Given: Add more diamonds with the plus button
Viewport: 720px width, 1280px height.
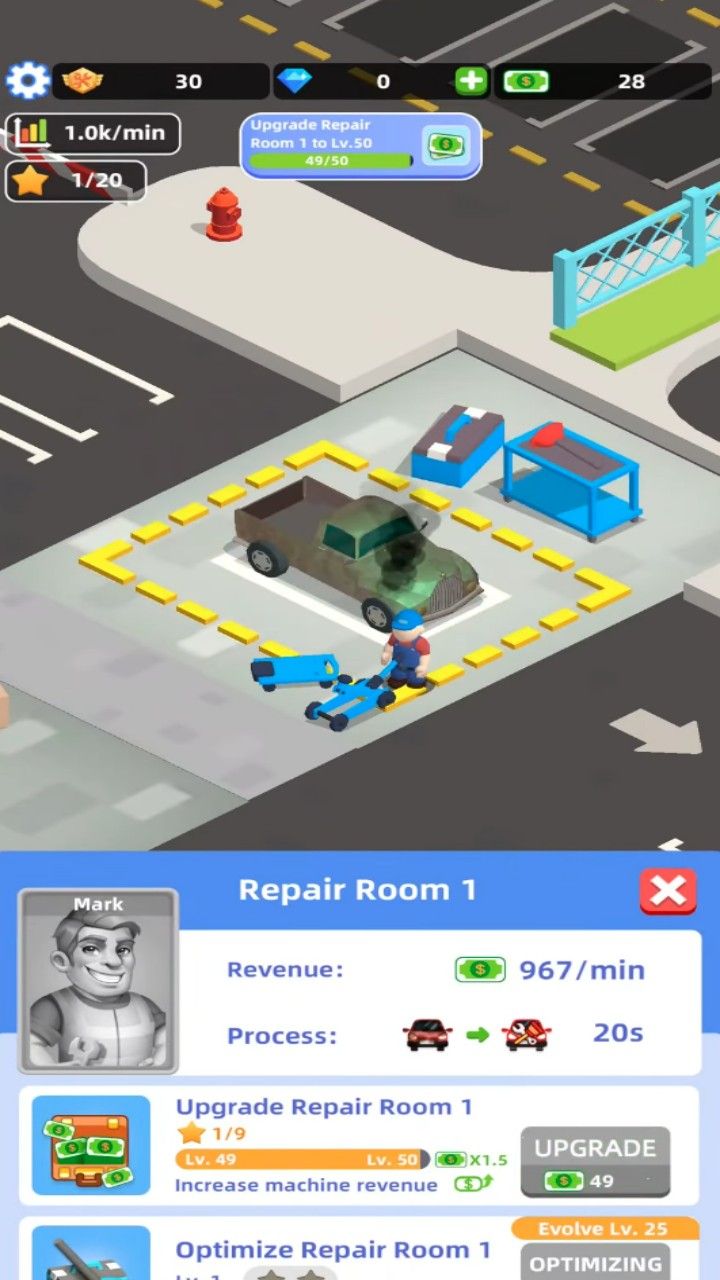Looking at the screenshot, I should pos(471,81).
